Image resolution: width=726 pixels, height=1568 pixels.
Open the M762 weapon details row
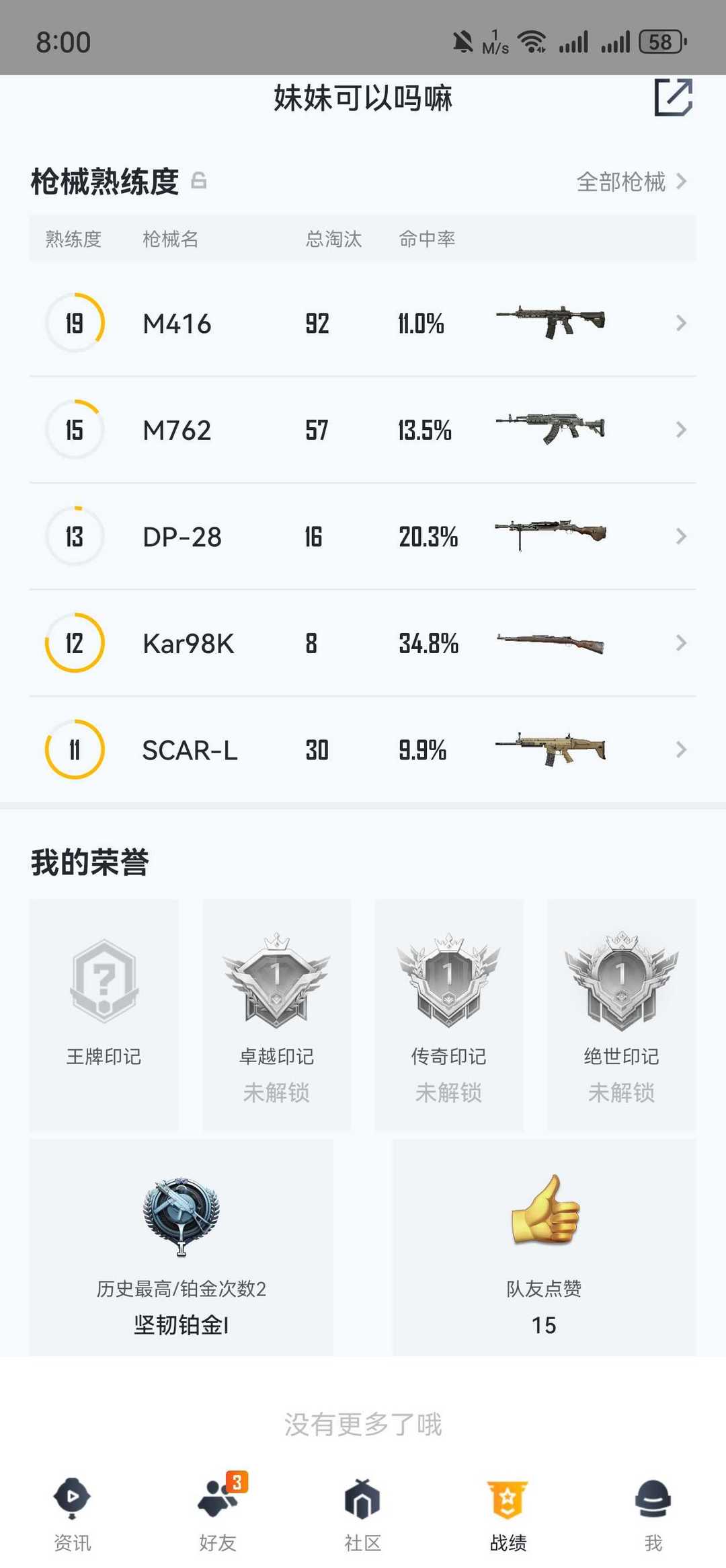click(x=363, y=430)
